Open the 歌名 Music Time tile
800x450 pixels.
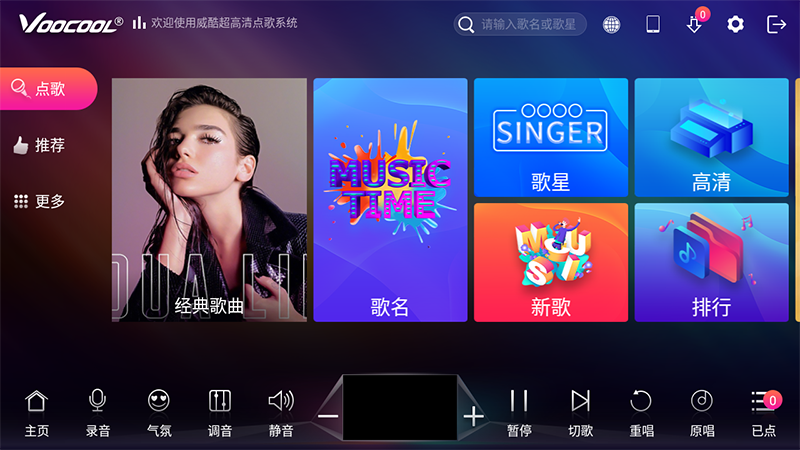point(390,200)
